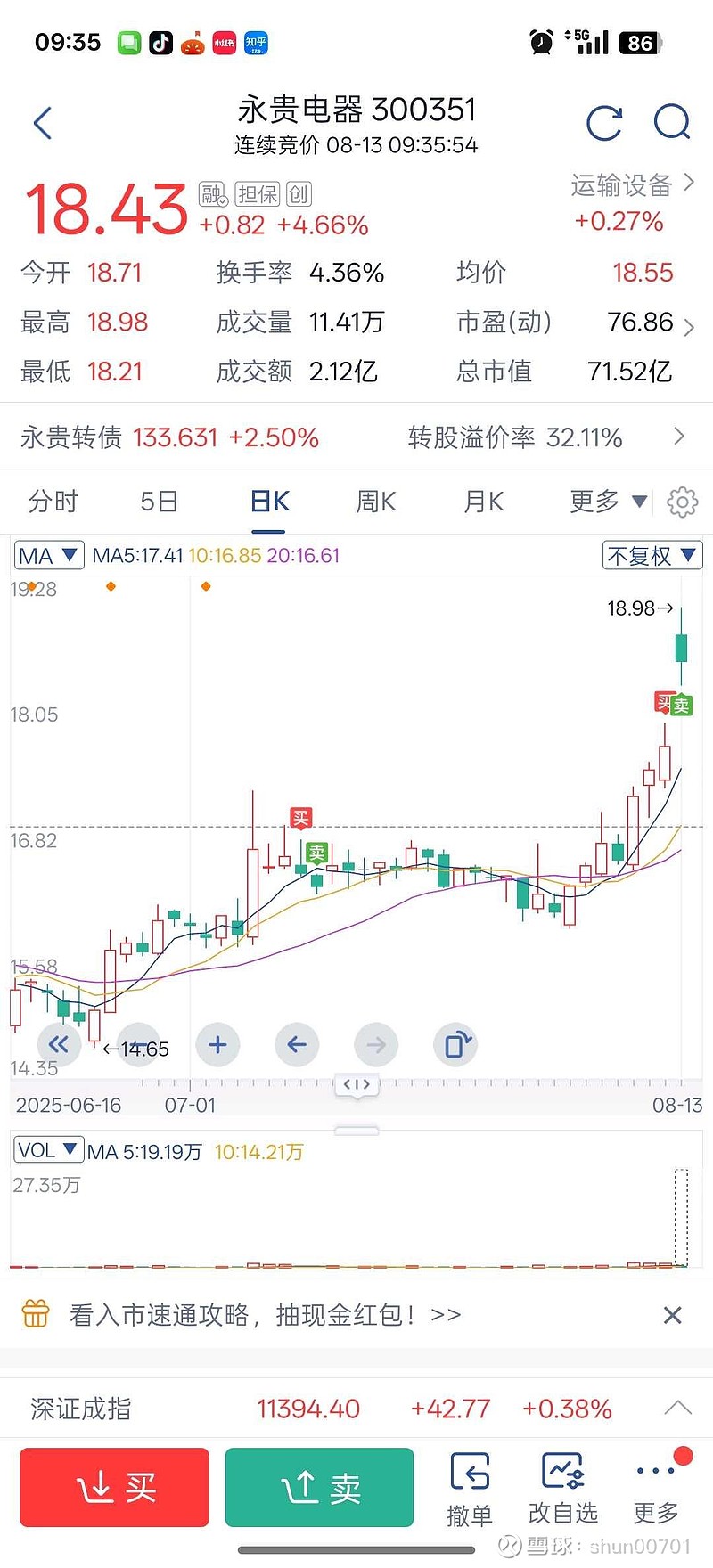The height and width of the screenshot is (1568, 713).
Task: Tap the red 买 buy button
Action: pyautogui.click(x=113, y=1488)
